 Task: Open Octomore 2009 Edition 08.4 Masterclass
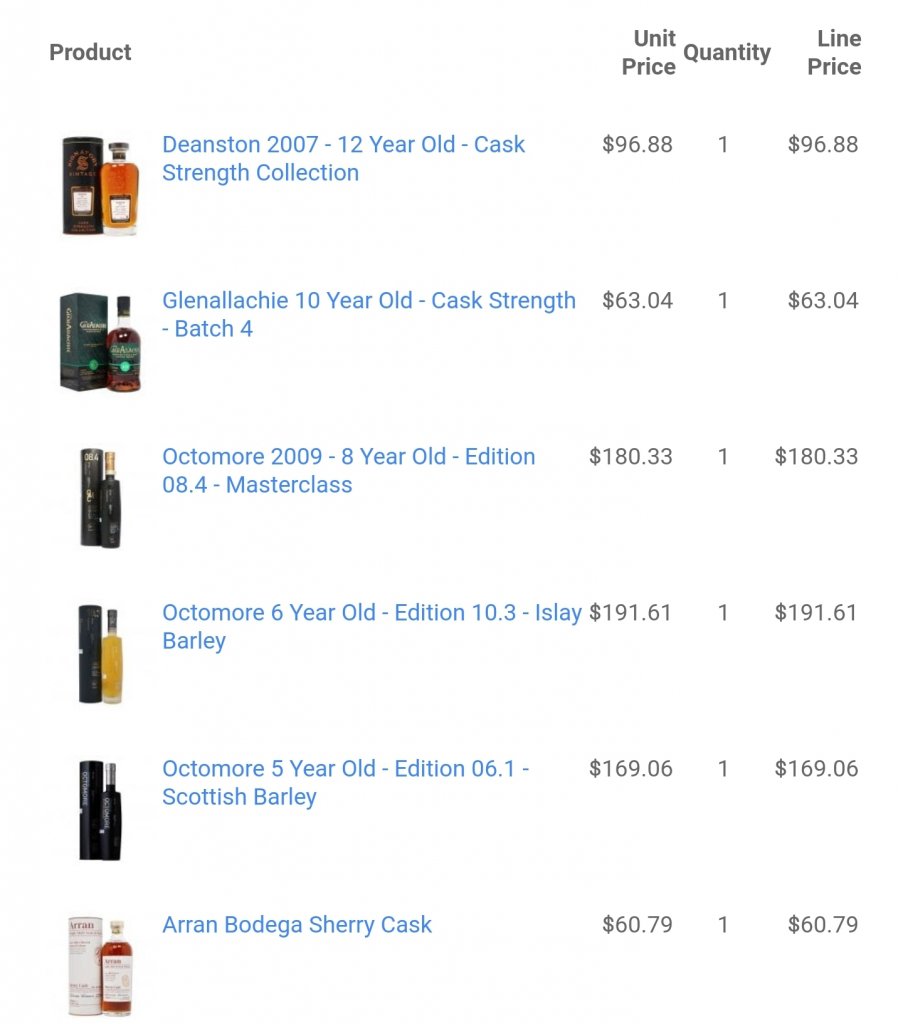pos(348,457)
